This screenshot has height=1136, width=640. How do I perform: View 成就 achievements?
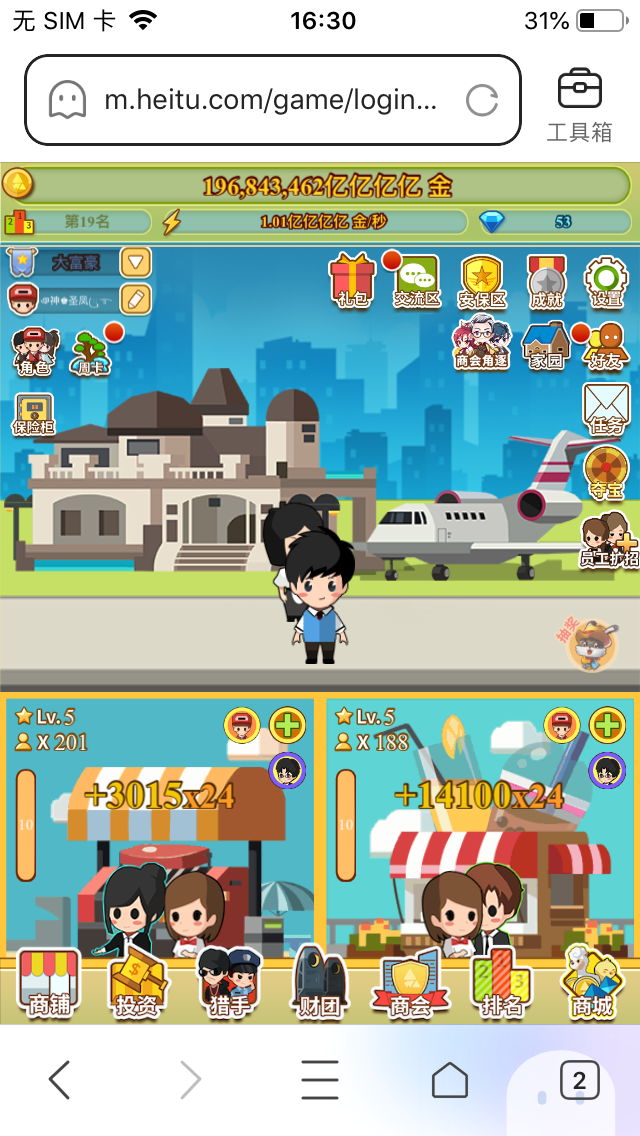coord(546,280)
